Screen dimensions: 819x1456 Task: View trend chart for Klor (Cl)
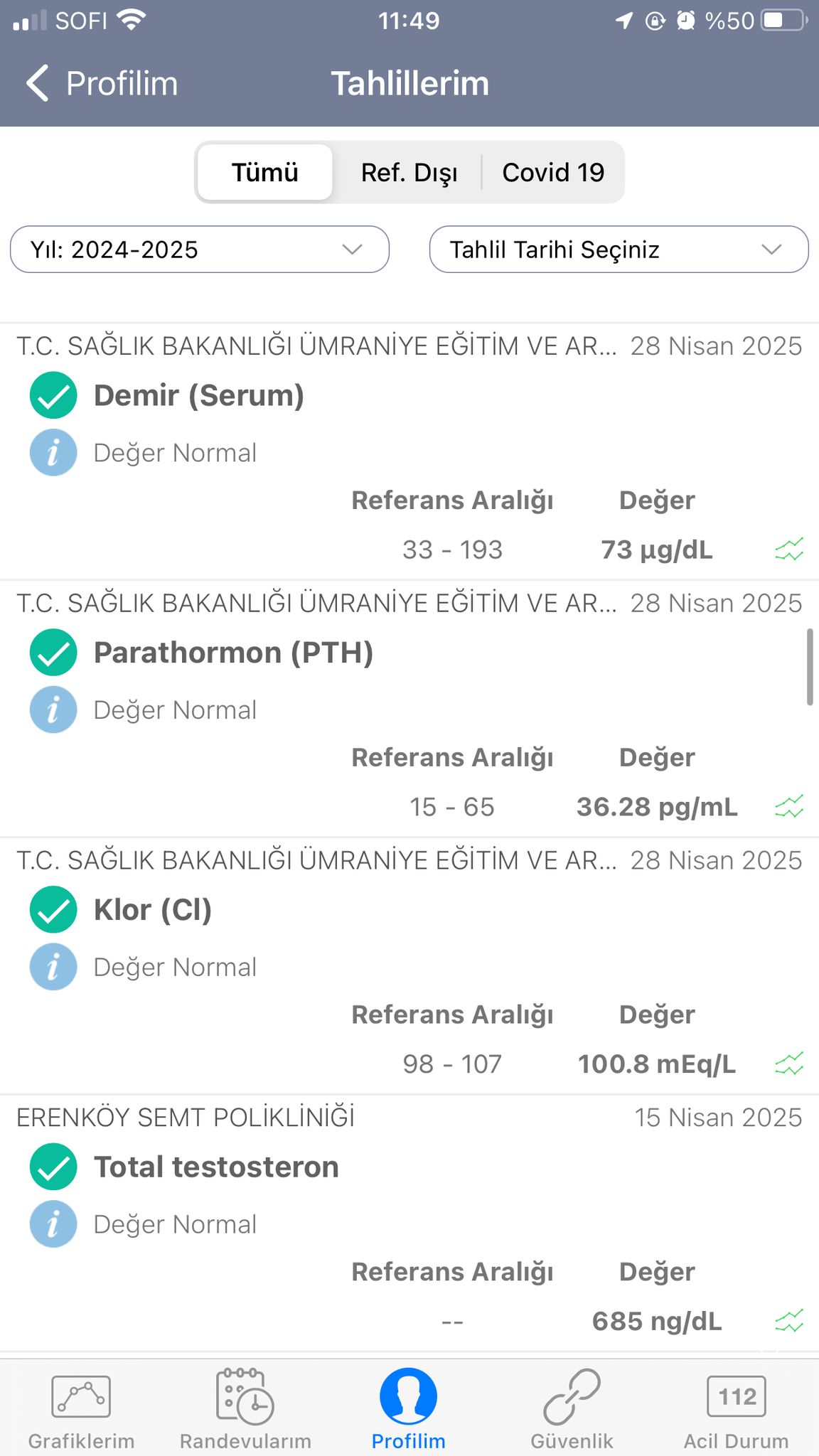pyautogui.click(x=789, y=1064)
